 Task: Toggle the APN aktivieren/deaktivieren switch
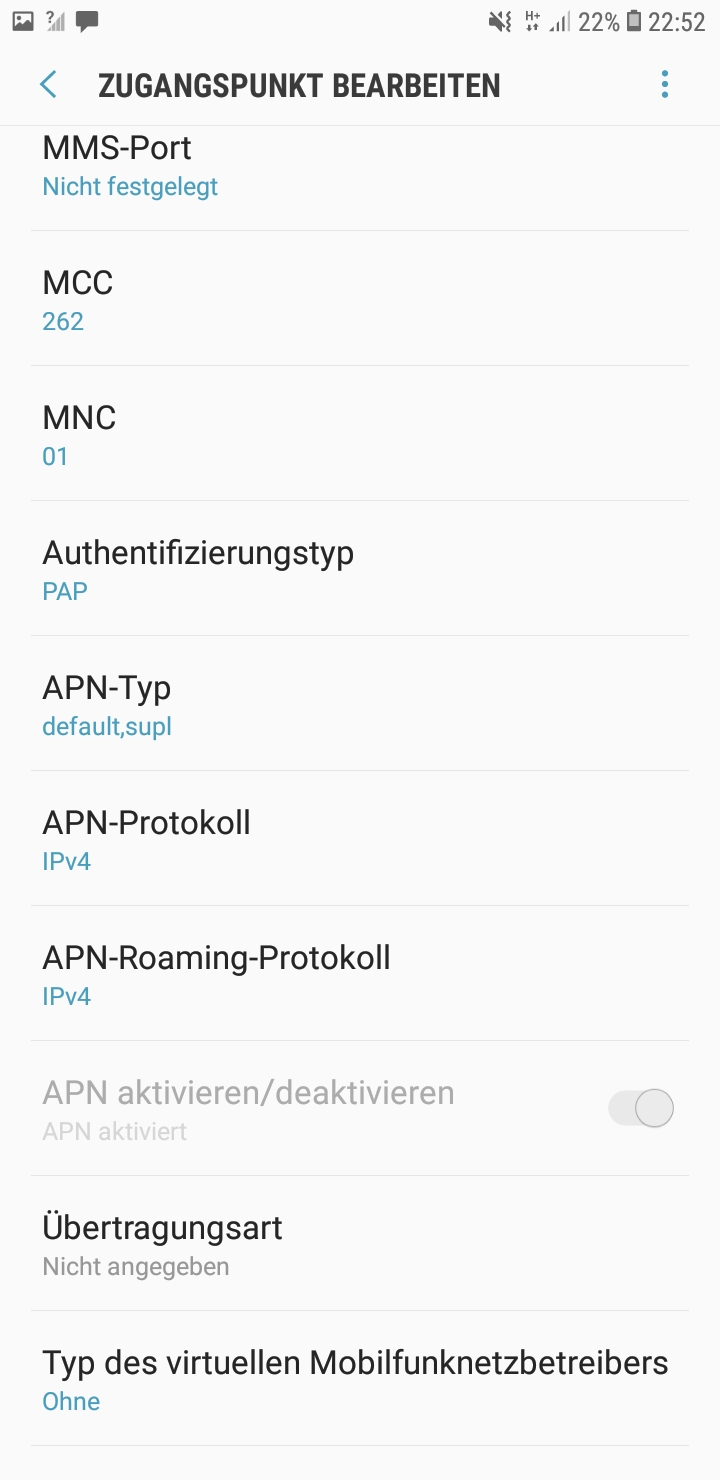click(641, 1109)
